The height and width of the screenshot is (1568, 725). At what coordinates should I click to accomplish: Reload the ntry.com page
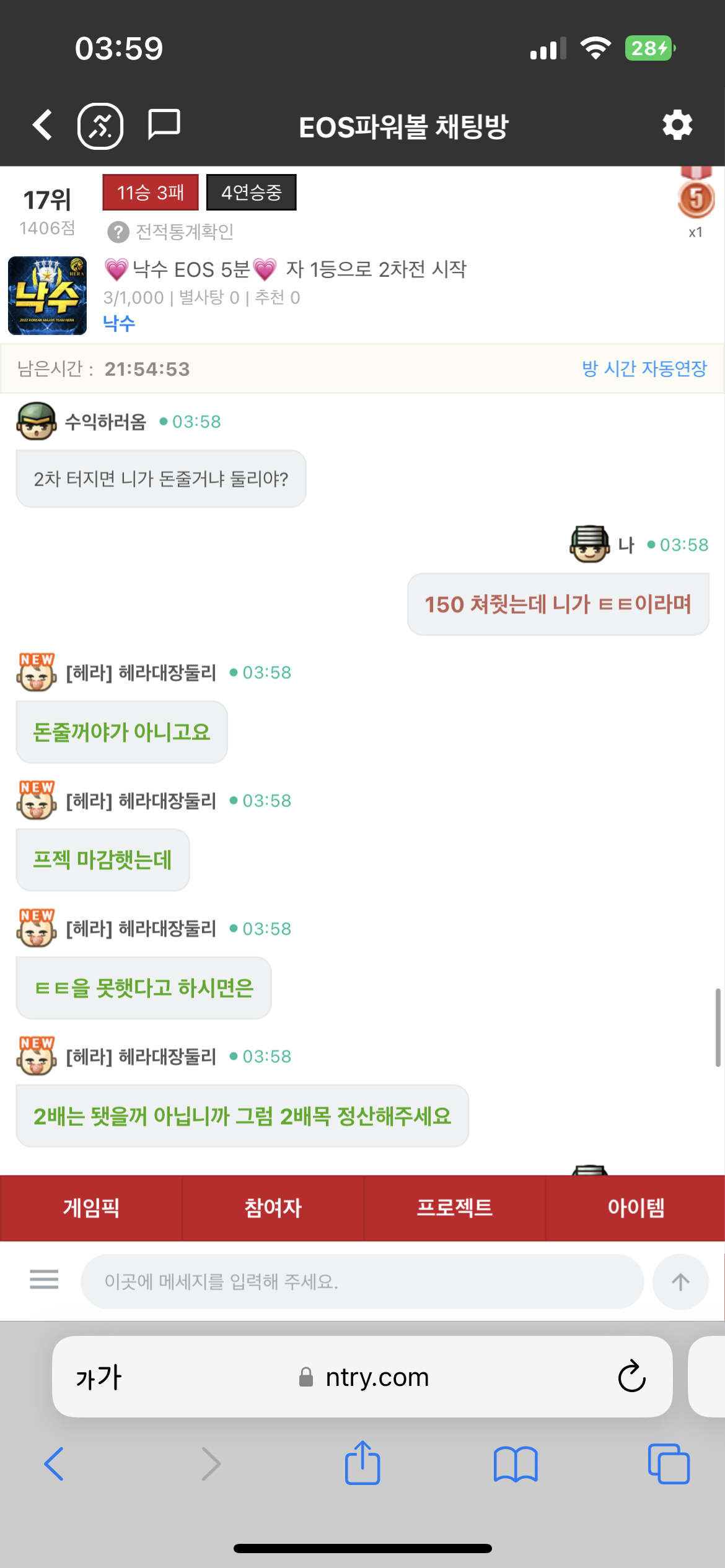click(631, 1377)
